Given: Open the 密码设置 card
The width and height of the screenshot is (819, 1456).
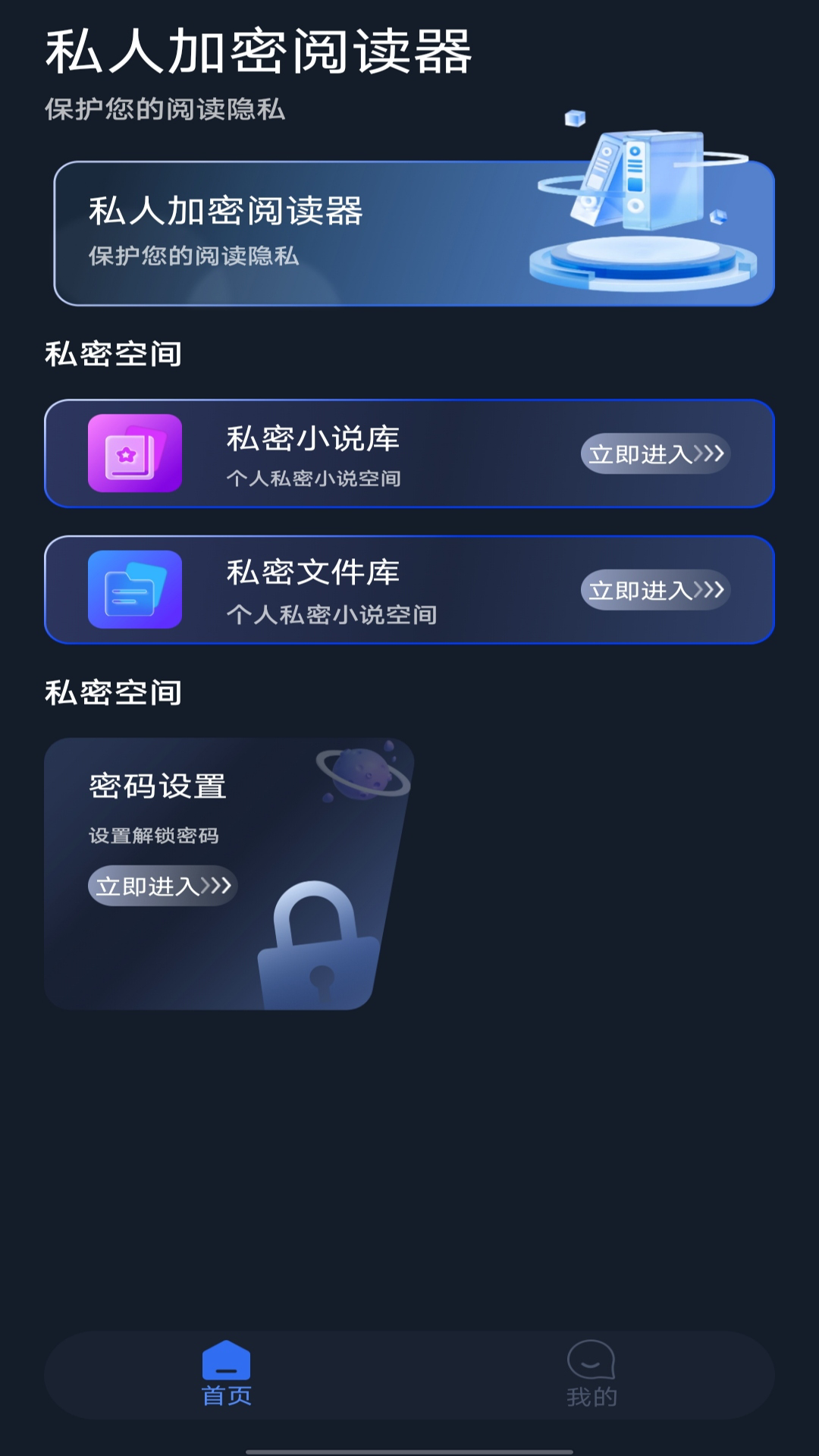Looking at the screenshot, I should (x=228, y=874).
